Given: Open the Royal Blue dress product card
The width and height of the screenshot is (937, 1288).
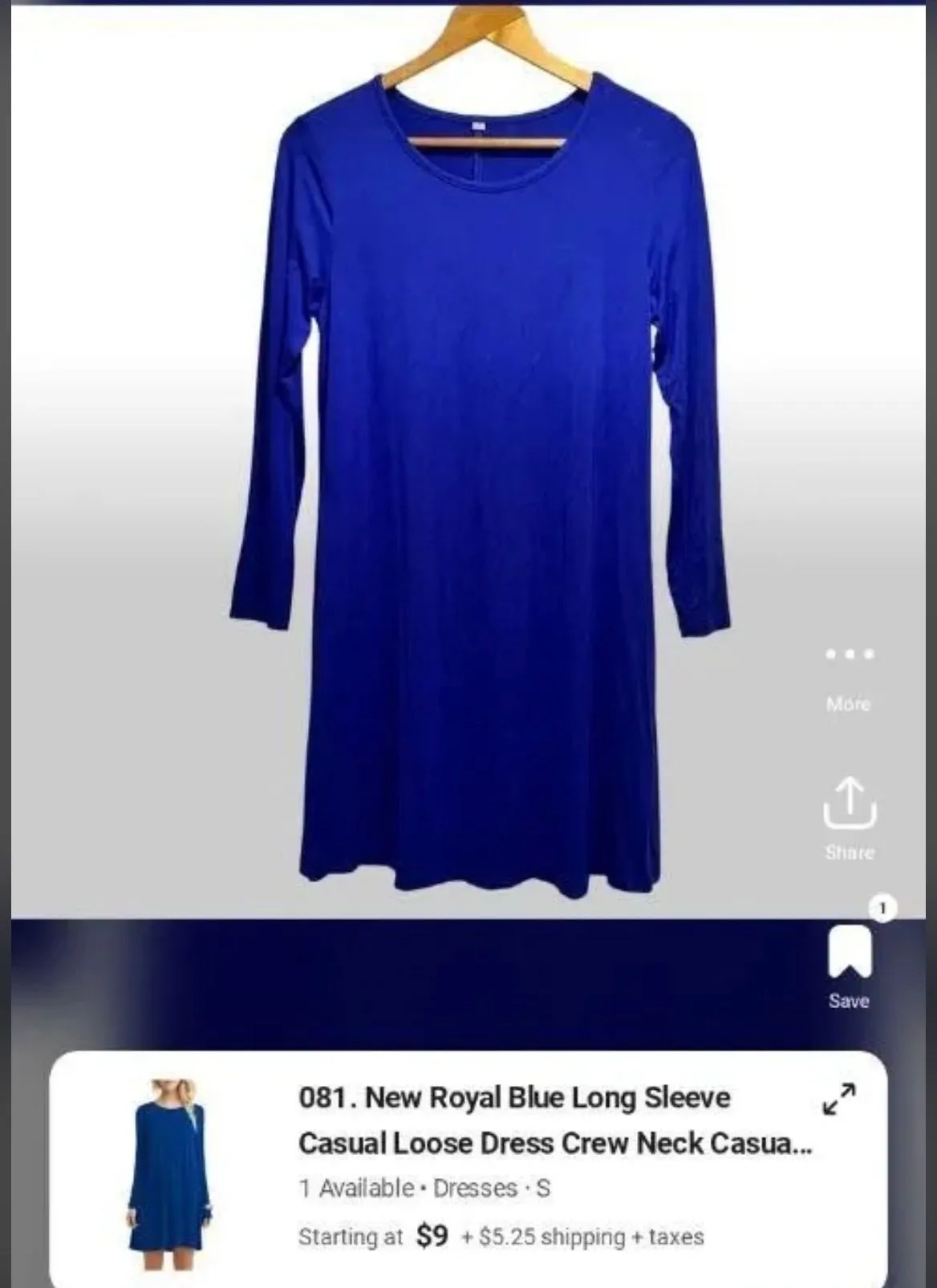Looking at the screenshot, I should [468, 1169].
